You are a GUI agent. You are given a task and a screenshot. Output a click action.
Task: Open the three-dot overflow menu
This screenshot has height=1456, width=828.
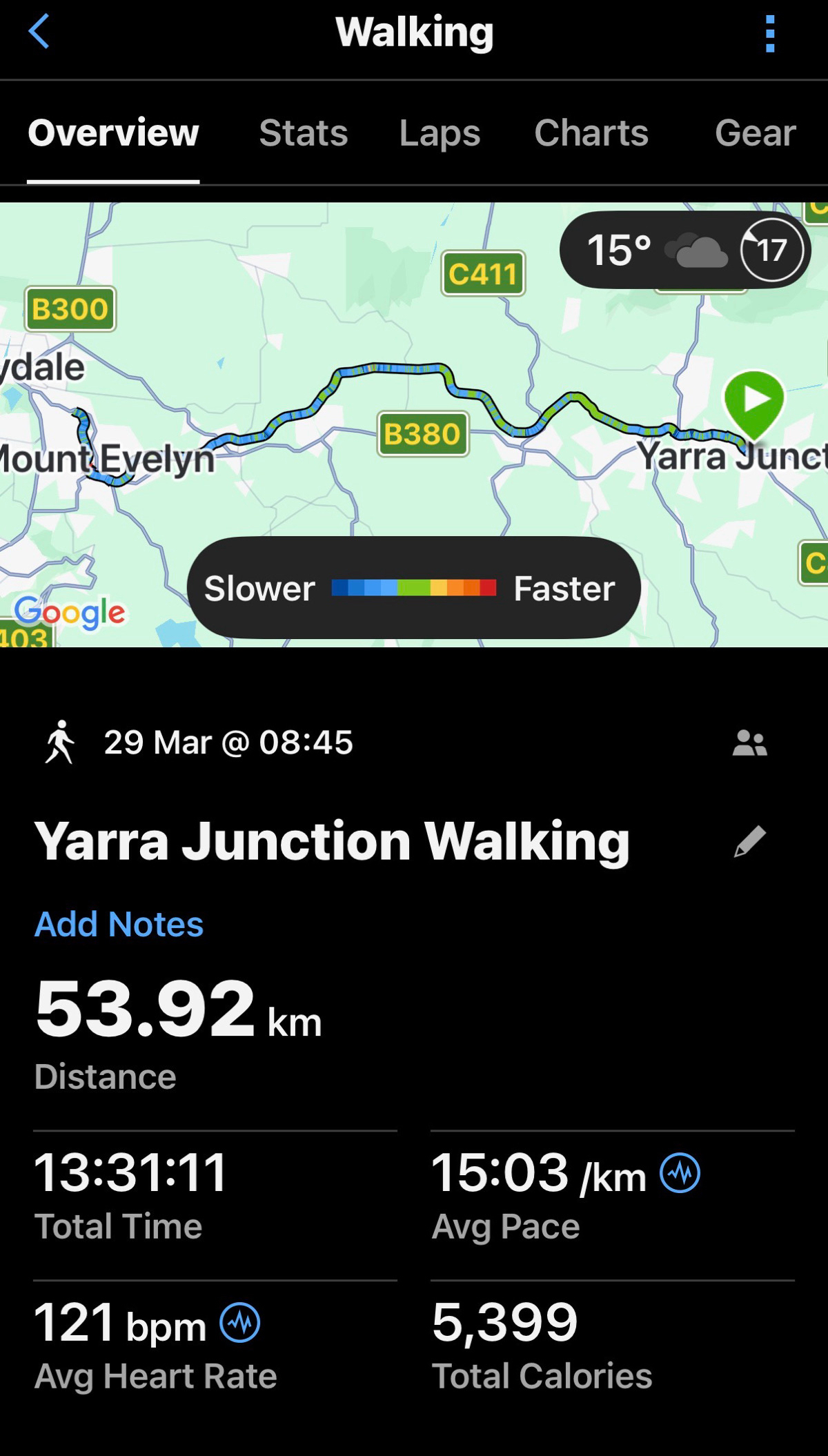click(x=770, y=33)
